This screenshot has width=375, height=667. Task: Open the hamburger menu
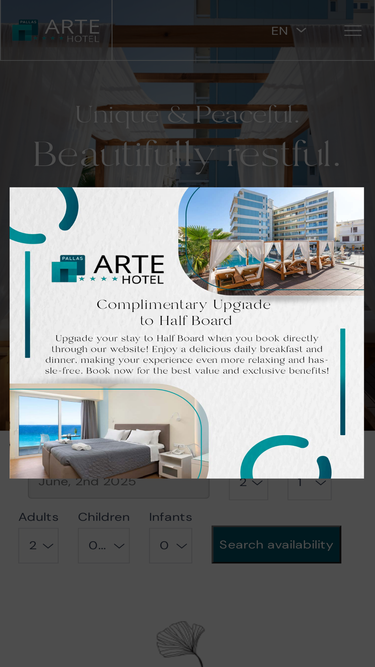[352, 30]
